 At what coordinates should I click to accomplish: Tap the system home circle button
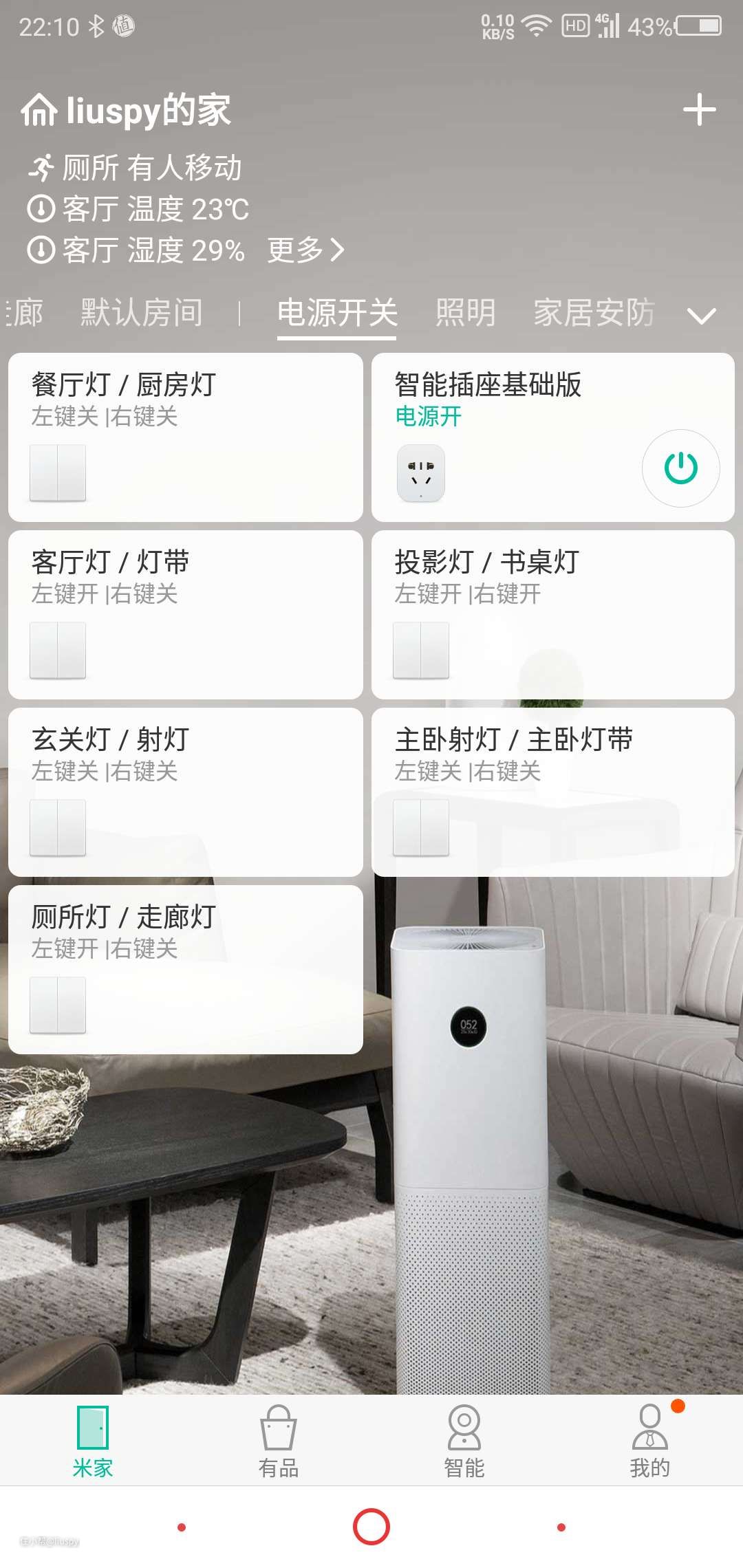click(371, 1527)
